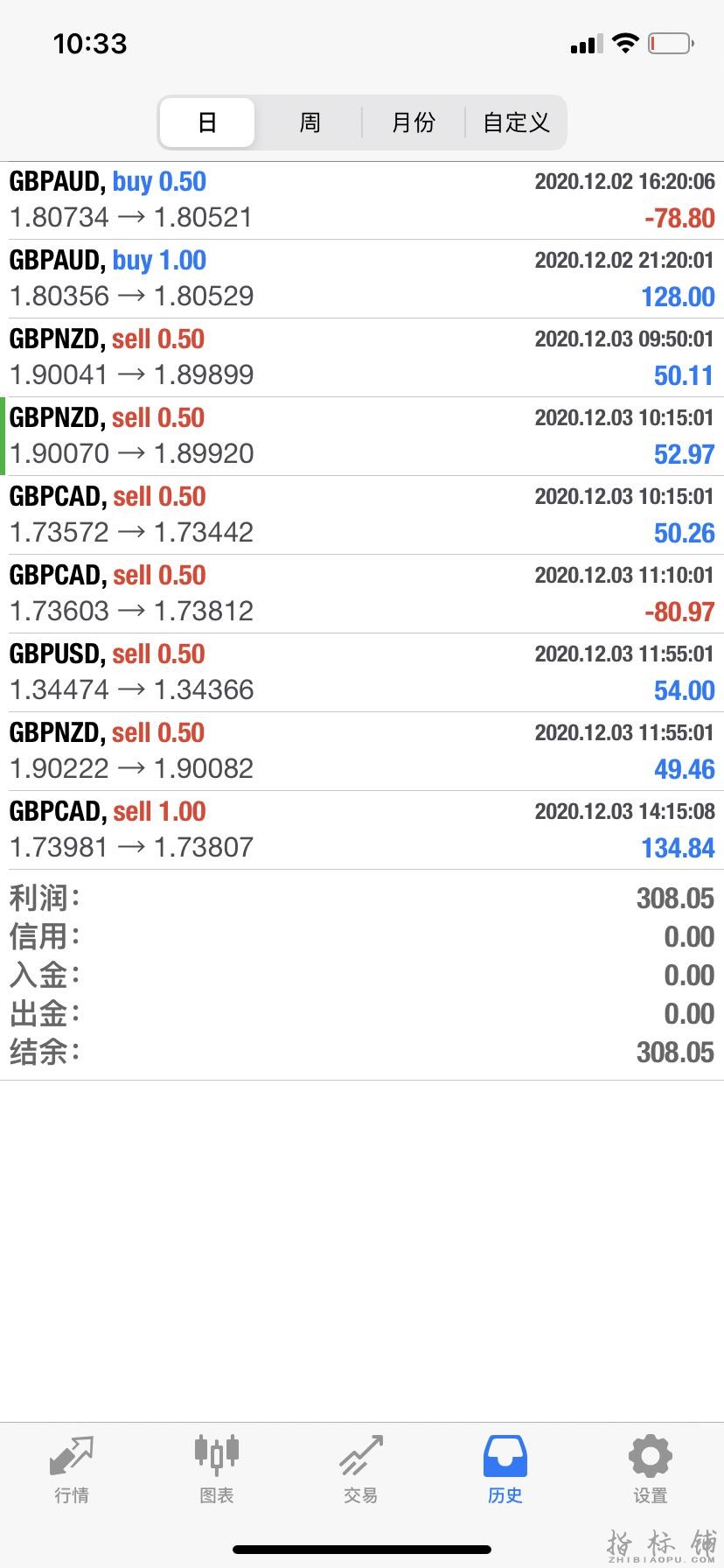The image size is (724, 1568).
Task: Expand the GBPNZD sell trade with 49.46 profit
Action: point(362,752)
